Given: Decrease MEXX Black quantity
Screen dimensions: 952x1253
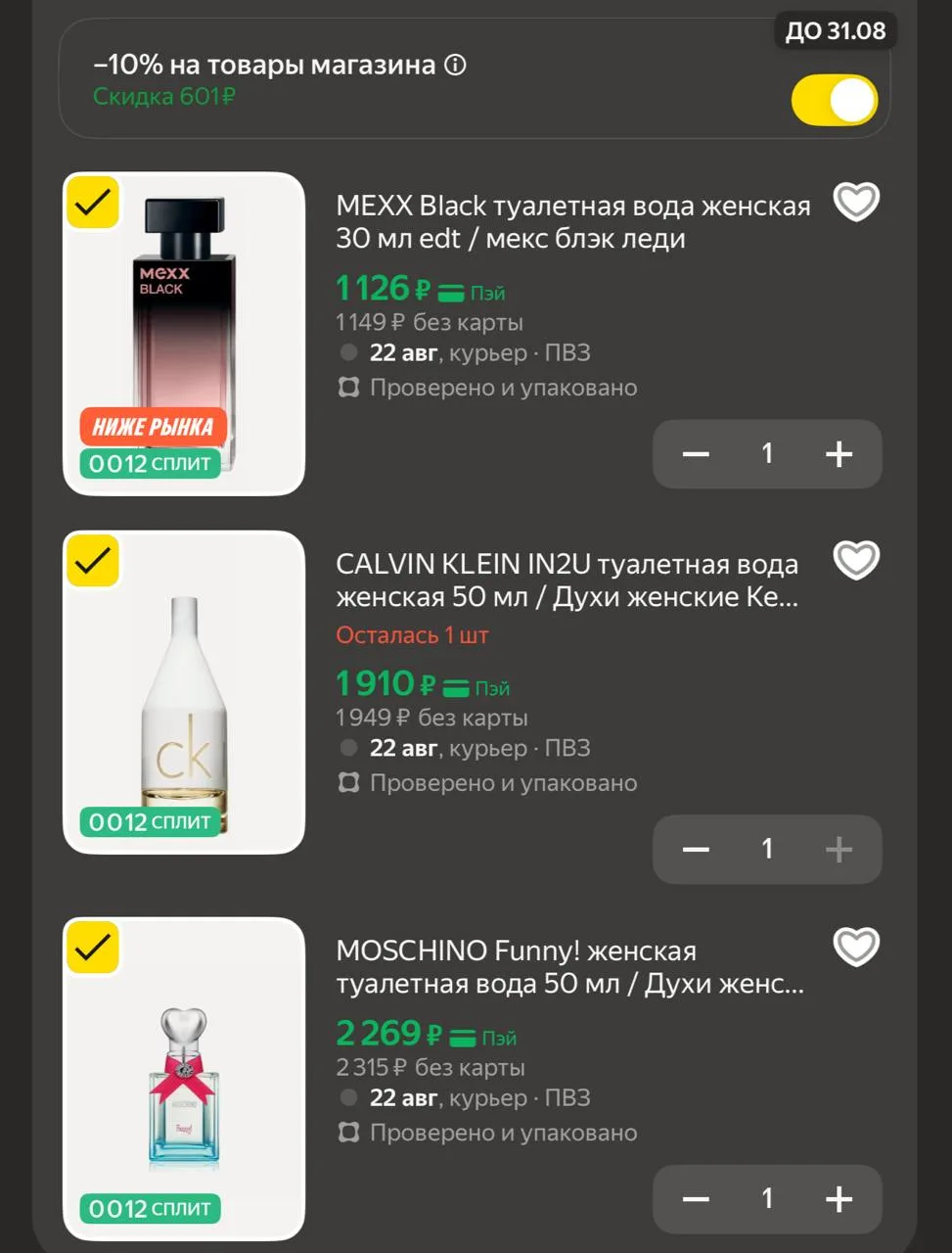Looking at the screenshot, I should pyautogui.click(x=696, y=453).
